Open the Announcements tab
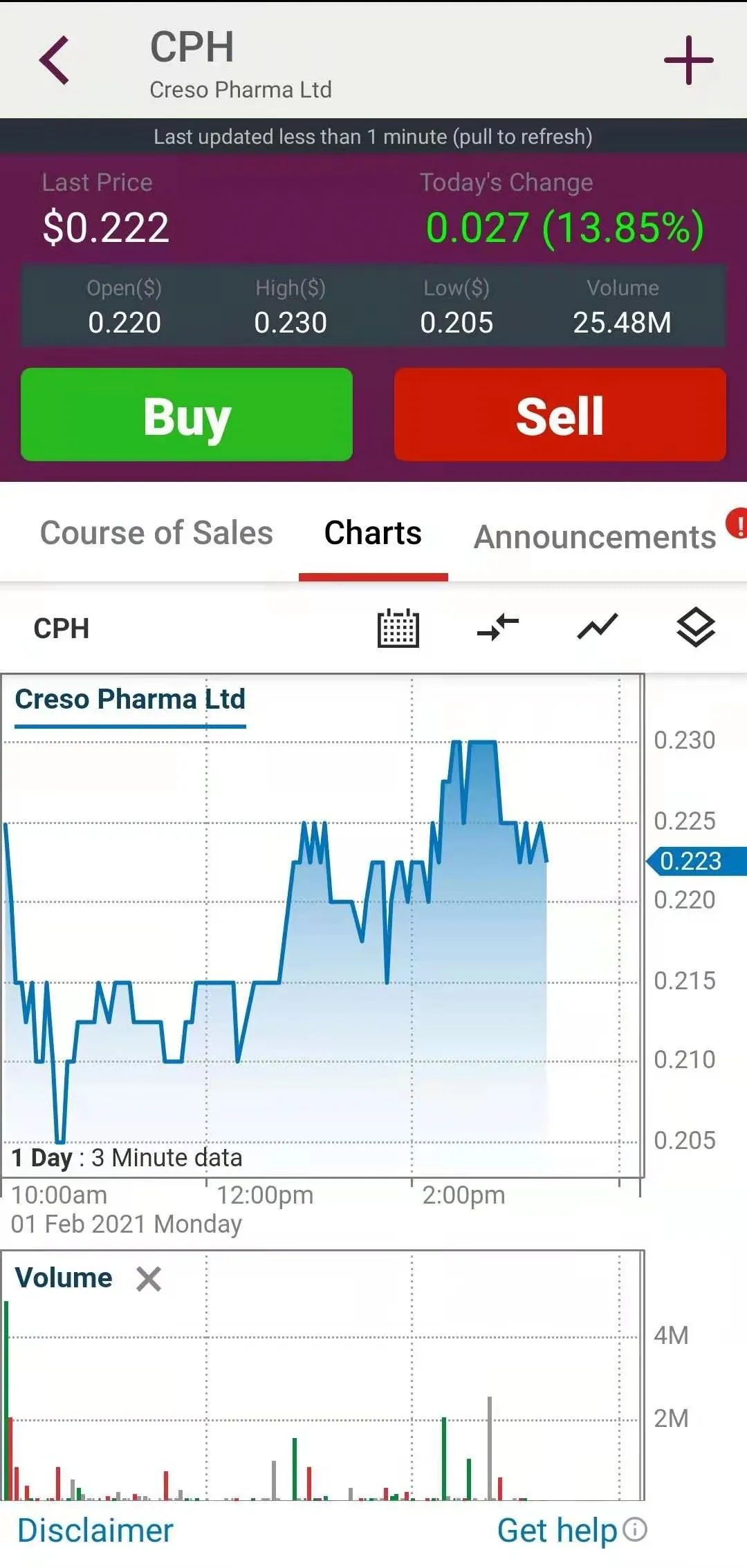 [x=595, y=536]
